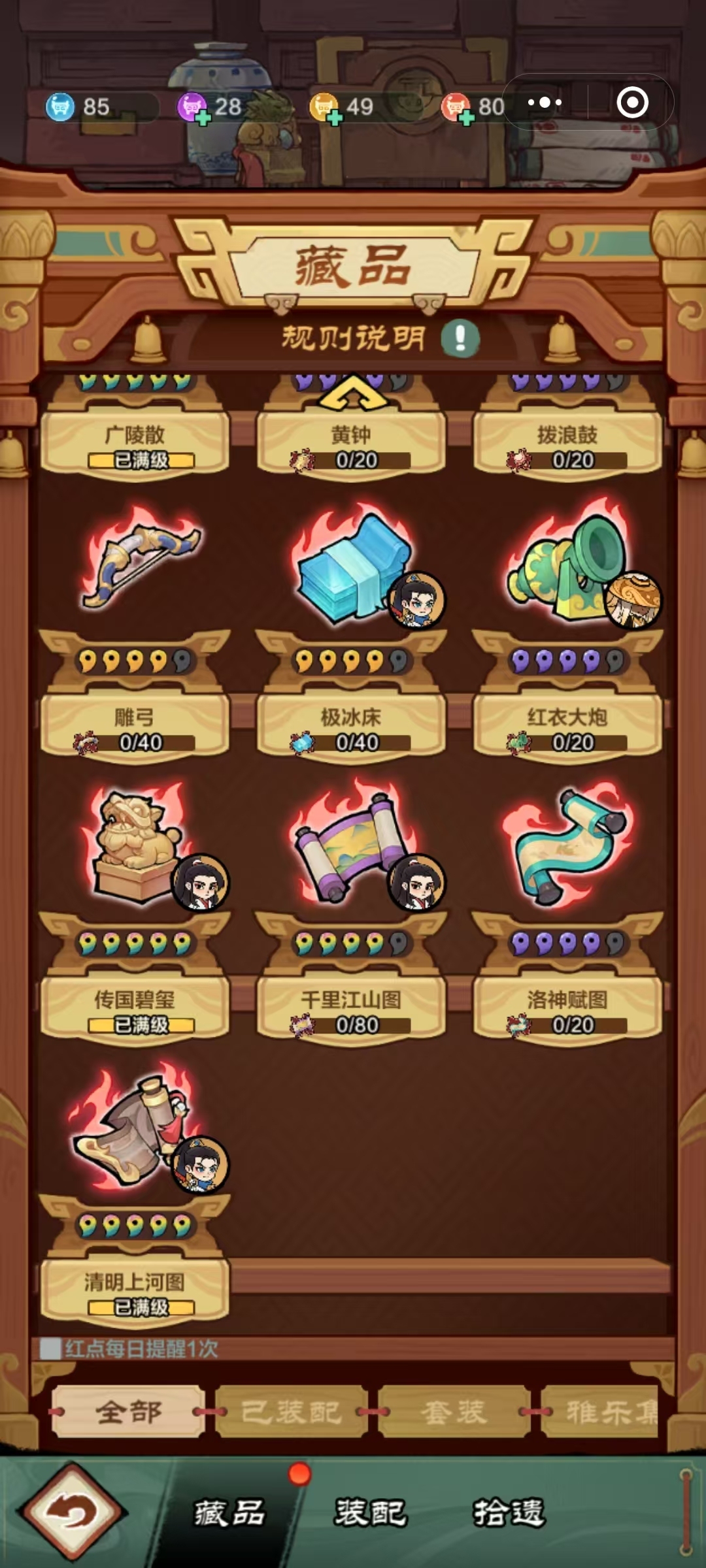Go to the 拾遗 bottom tab
The width and height of the screenshot is (706, 1568).
coord(509,1512)
